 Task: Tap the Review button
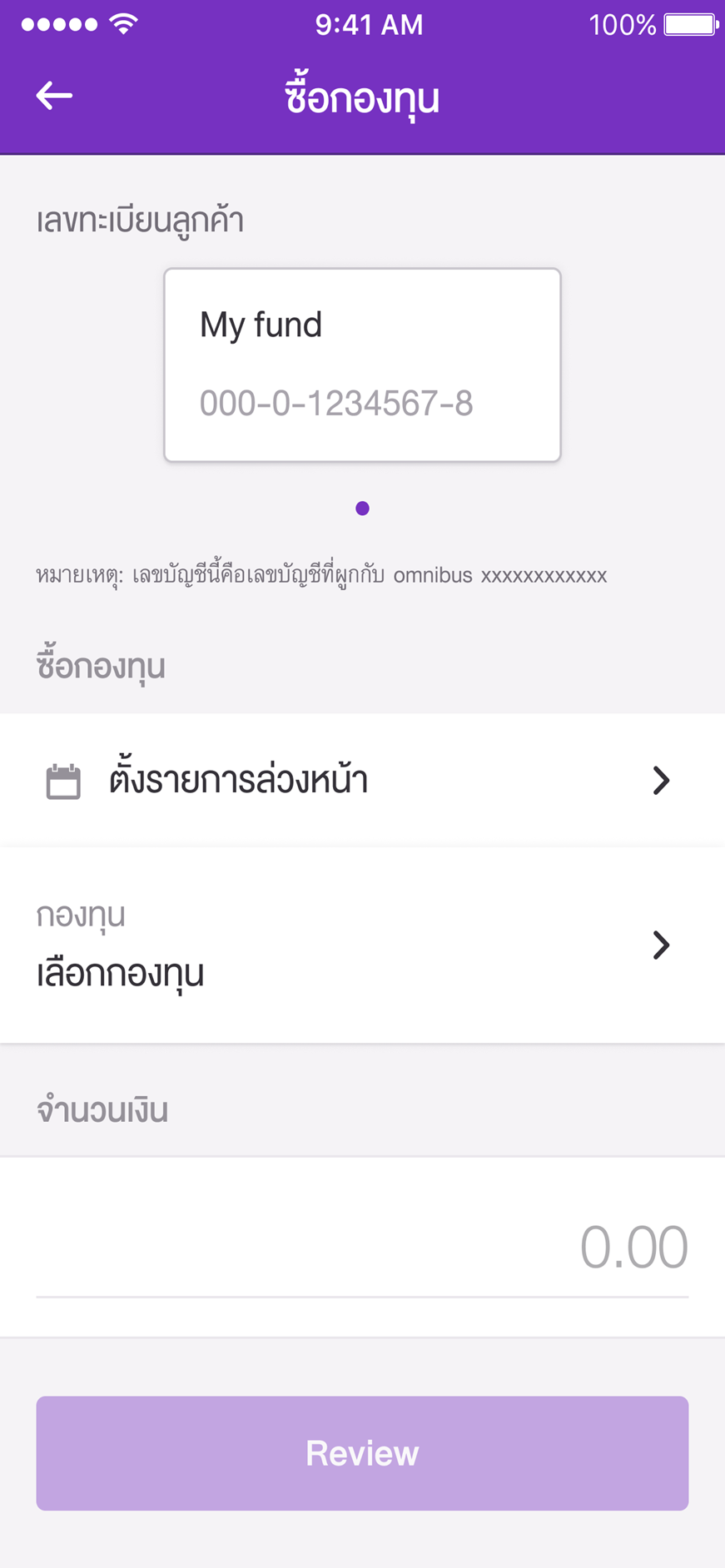tap(362, 1453)
